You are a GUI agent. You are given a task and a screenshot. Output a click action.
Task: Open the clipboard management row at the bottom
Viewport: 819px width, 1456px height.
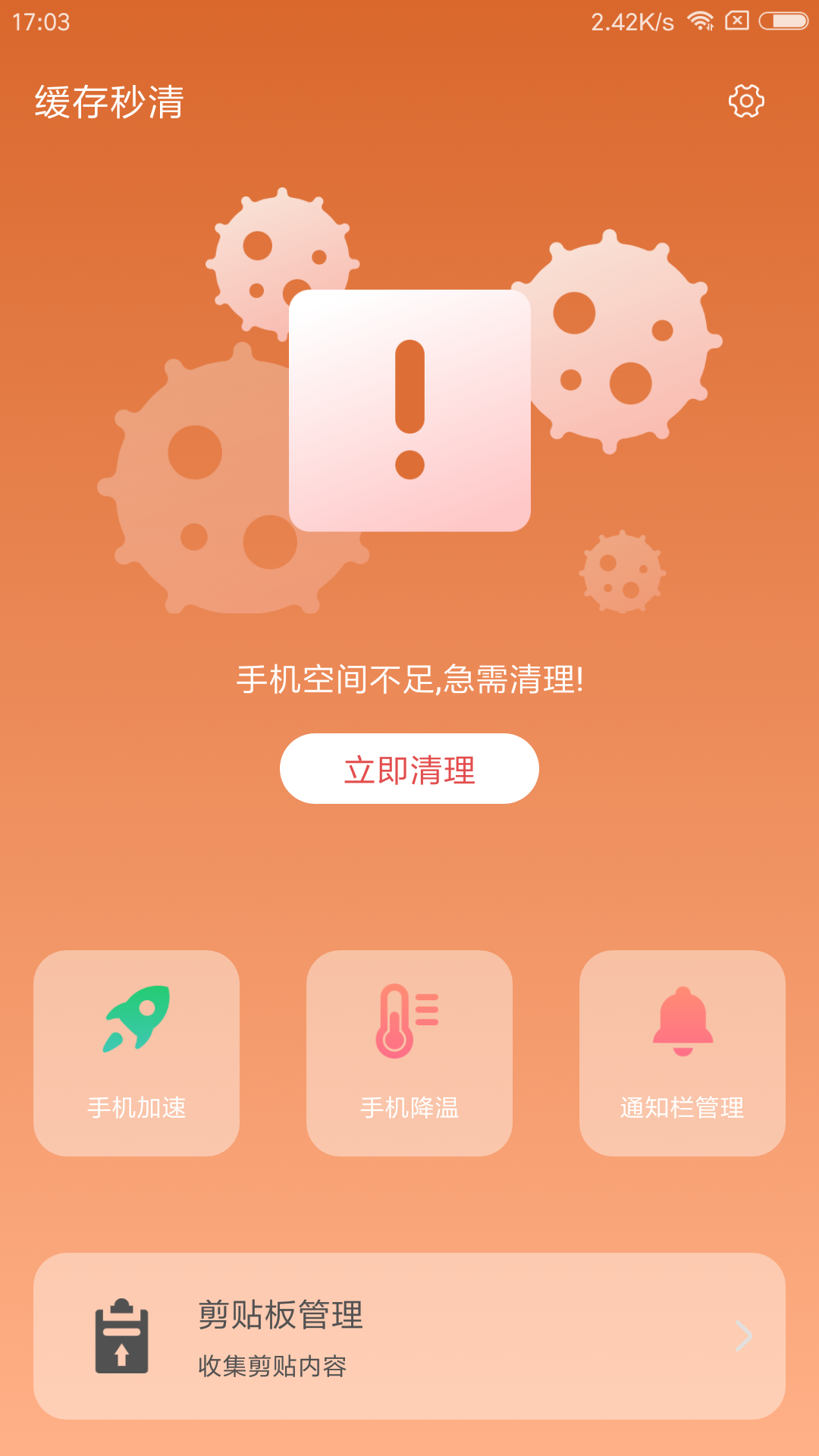[409, 1335]
